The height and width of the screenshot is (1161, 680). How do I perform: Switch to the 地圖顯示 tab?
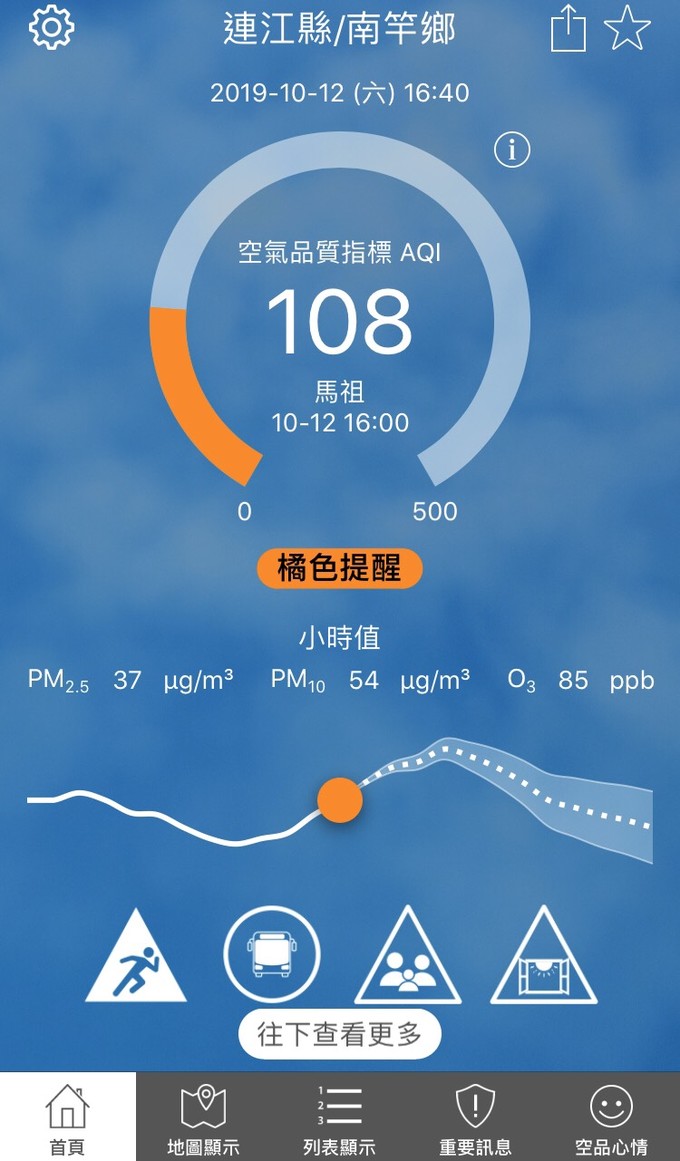pyautogui.click(x=204, y=1117)
